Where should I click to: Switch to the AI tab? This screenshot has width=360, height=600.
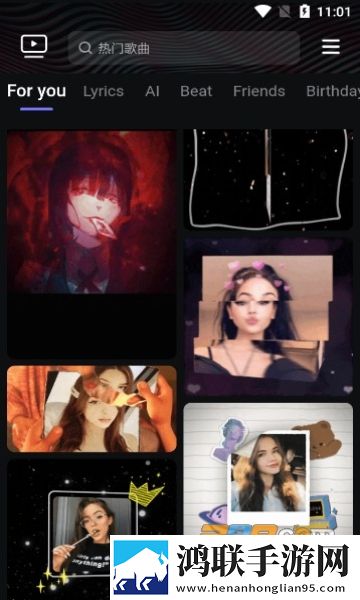point(152,91)
